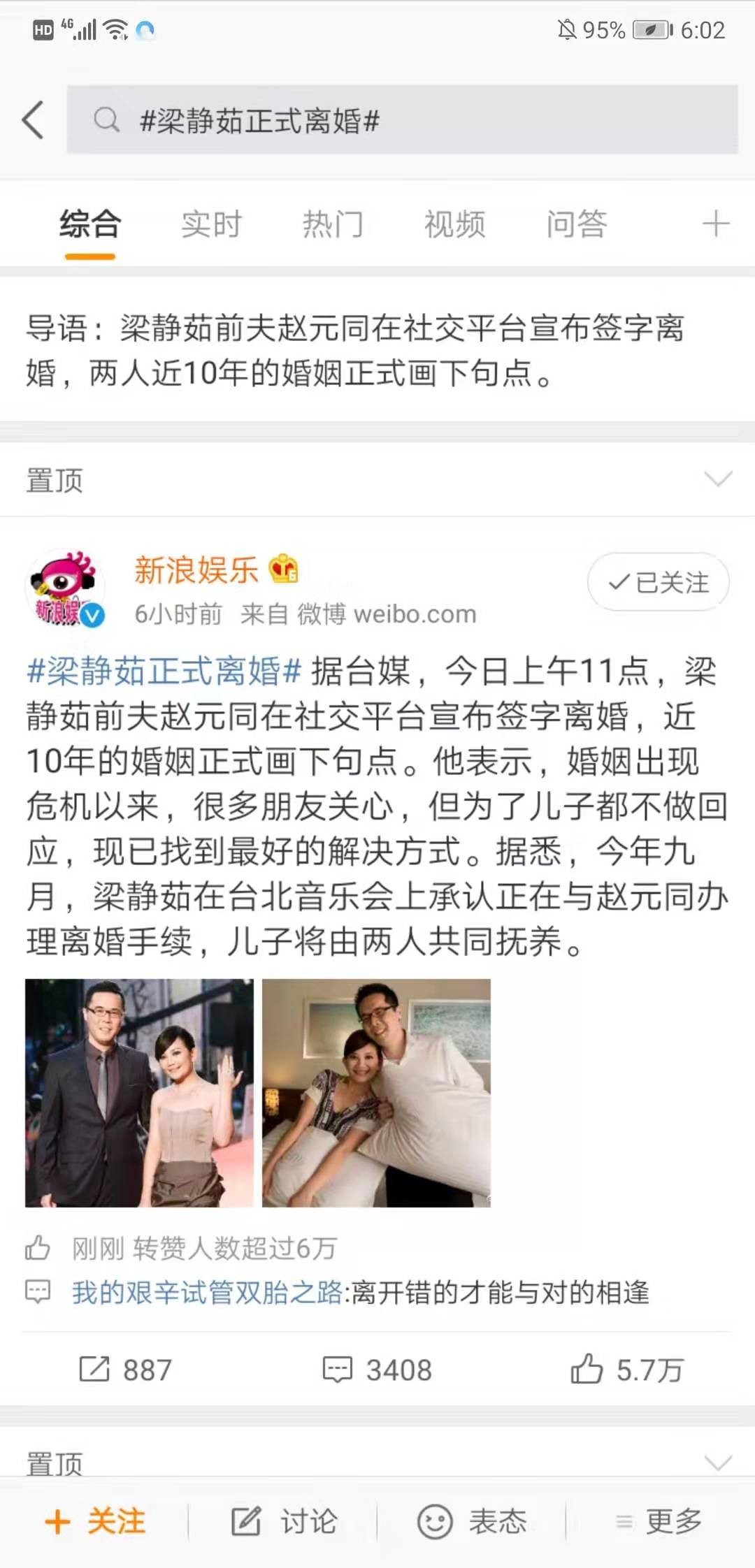This screenshot has height=1568, width=755.
Task: Tap 讨论 to join the discussion
Action: (285, 1521)
